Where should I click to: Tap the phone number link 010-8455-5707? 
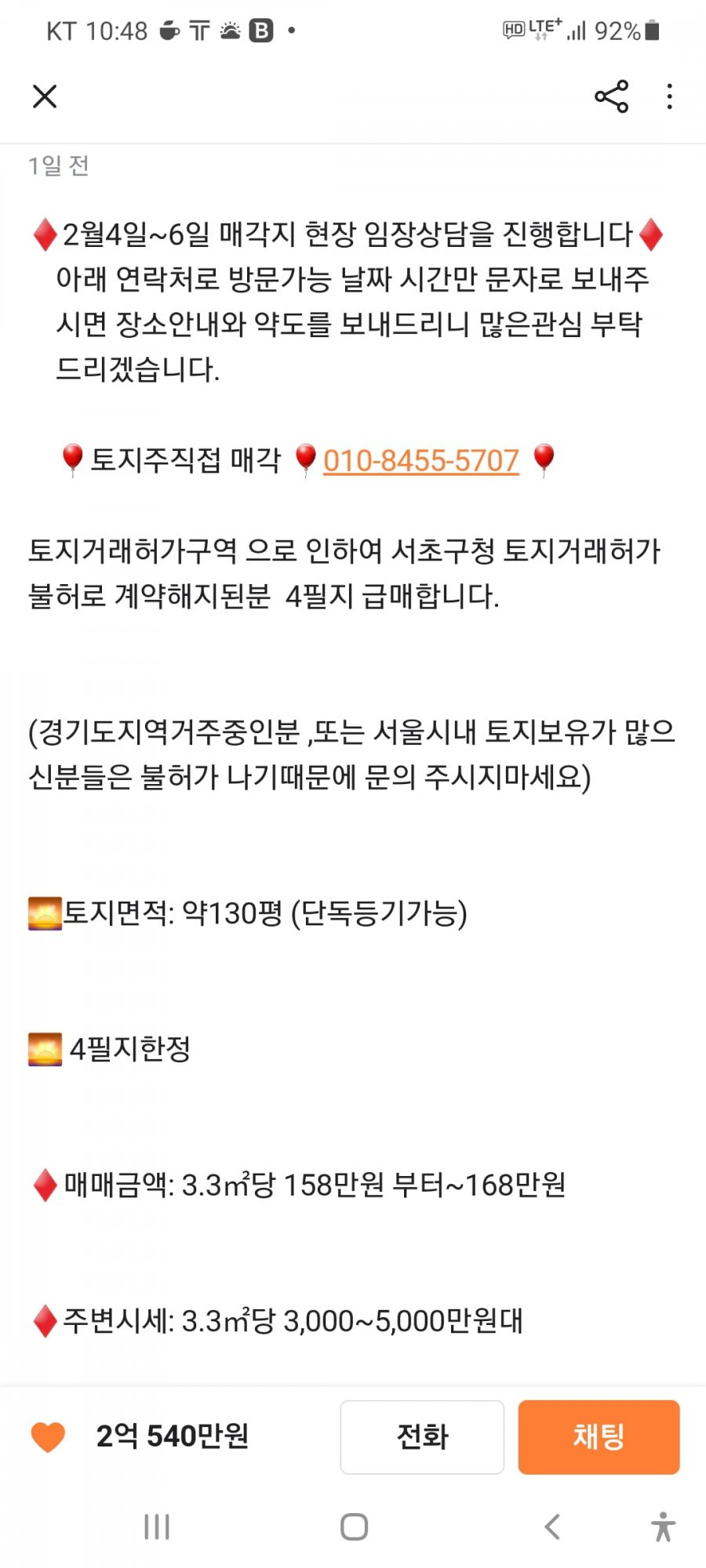pos(421,461)
